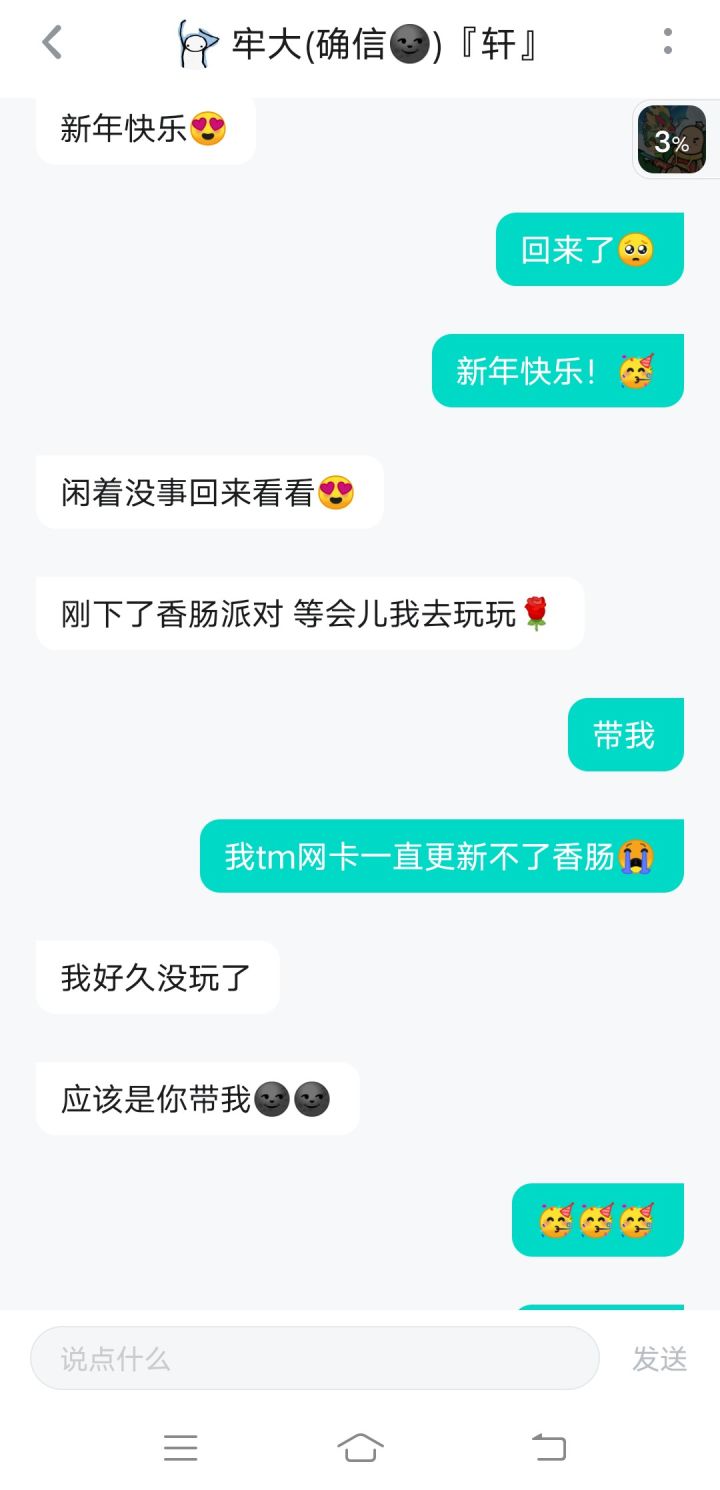The height and width of the screenshot is (1490, 720).
Task: Open the three-dot overflow menu
Action: [667, 42]
